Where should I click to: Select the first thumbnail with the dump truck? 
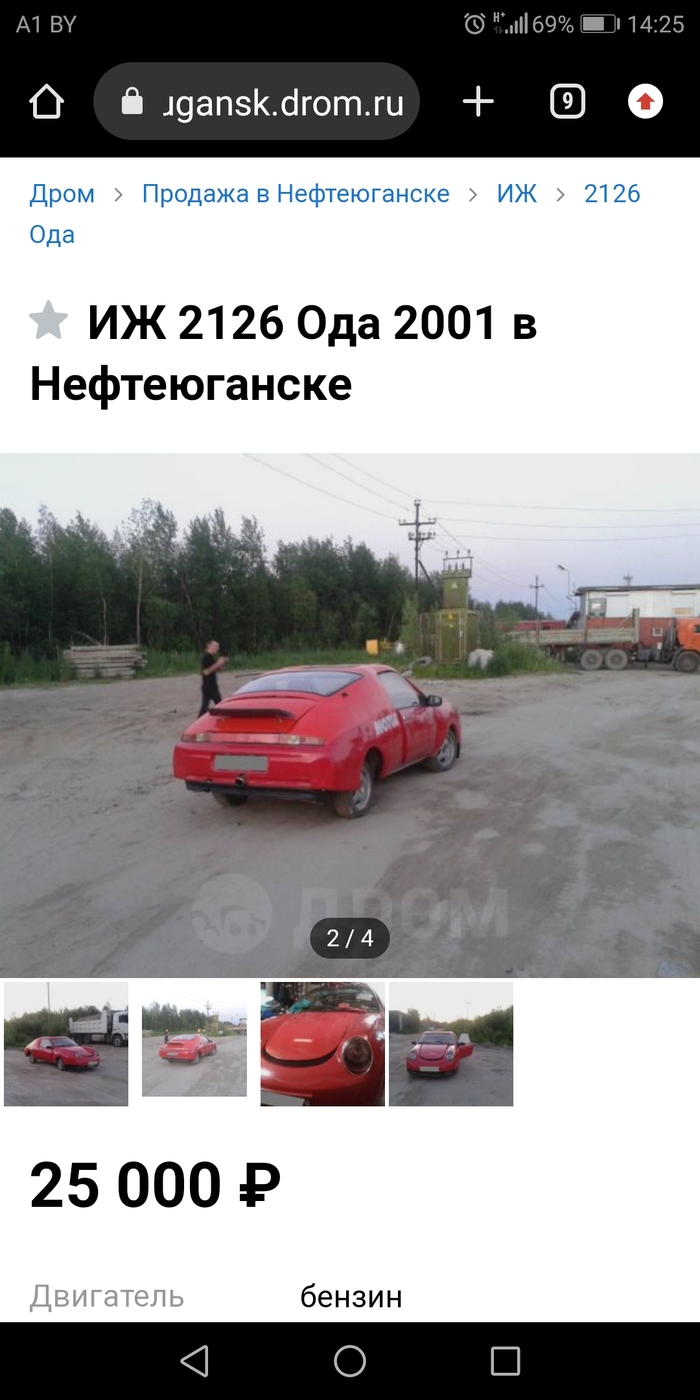click(x=66, y=1044)
